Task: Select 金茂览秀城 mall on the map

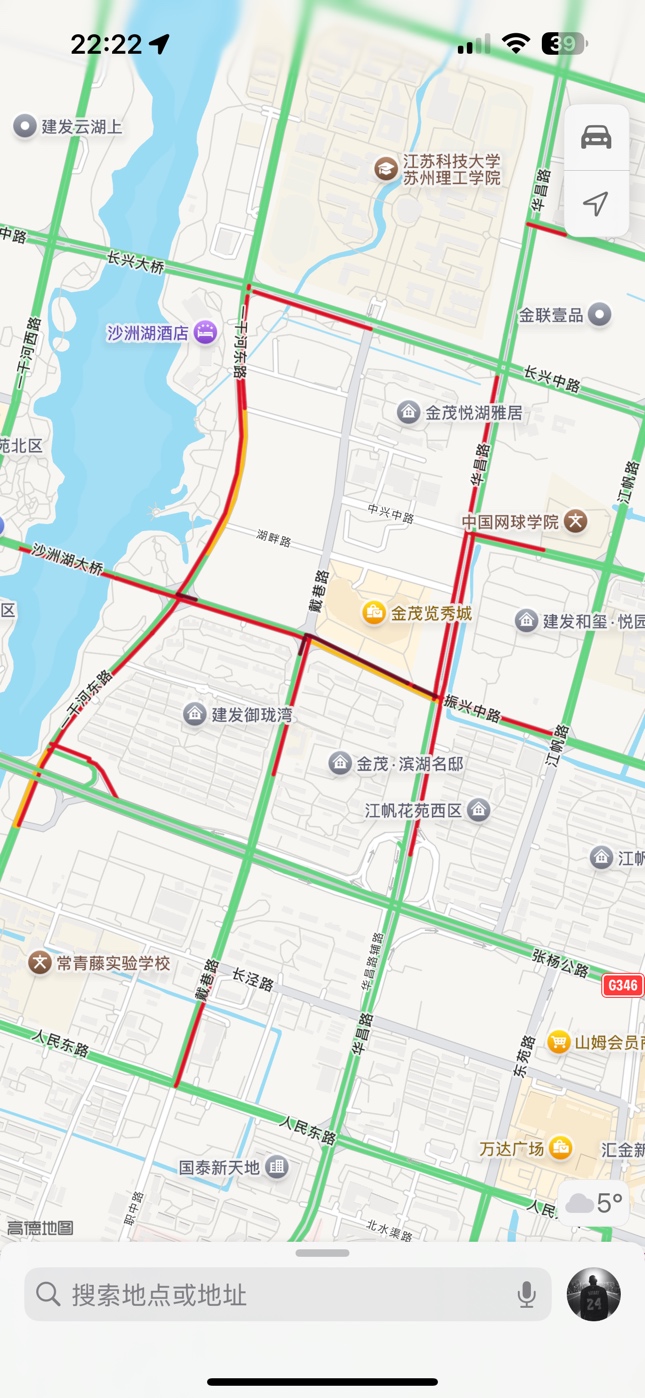Action: pyautogui.click(x=374, y=612)
